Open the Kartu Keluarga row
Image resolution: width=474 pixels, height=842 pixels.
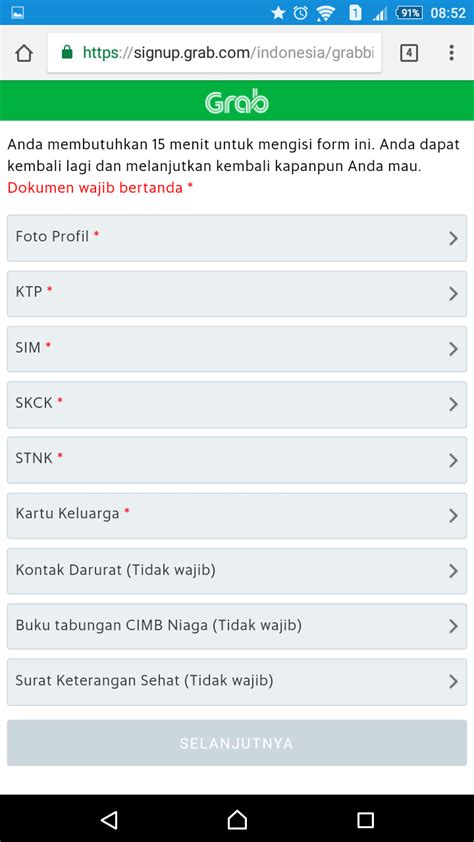(237, 516)
